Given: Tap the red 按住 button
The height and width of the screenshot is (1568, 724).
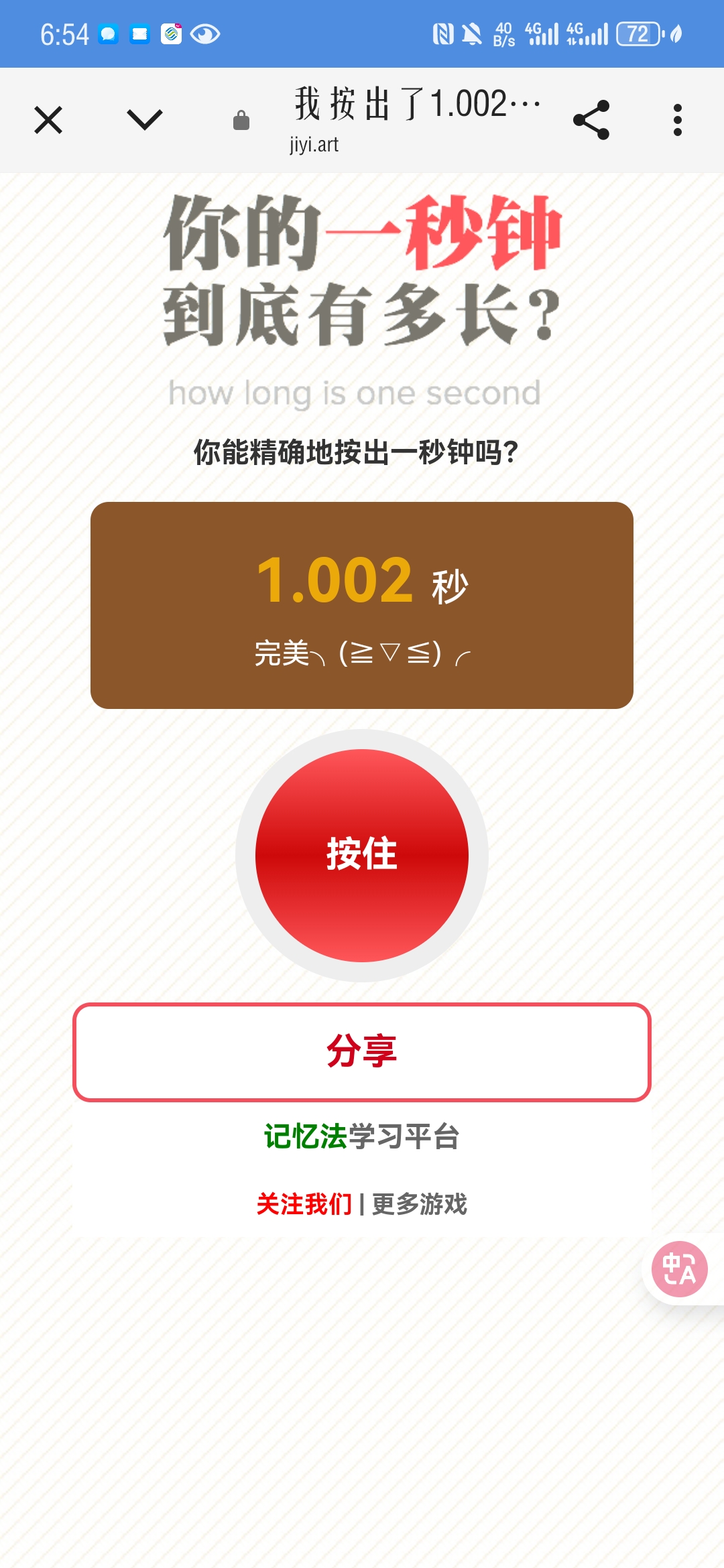Looking at the screenshot, I should pos(362,856).
